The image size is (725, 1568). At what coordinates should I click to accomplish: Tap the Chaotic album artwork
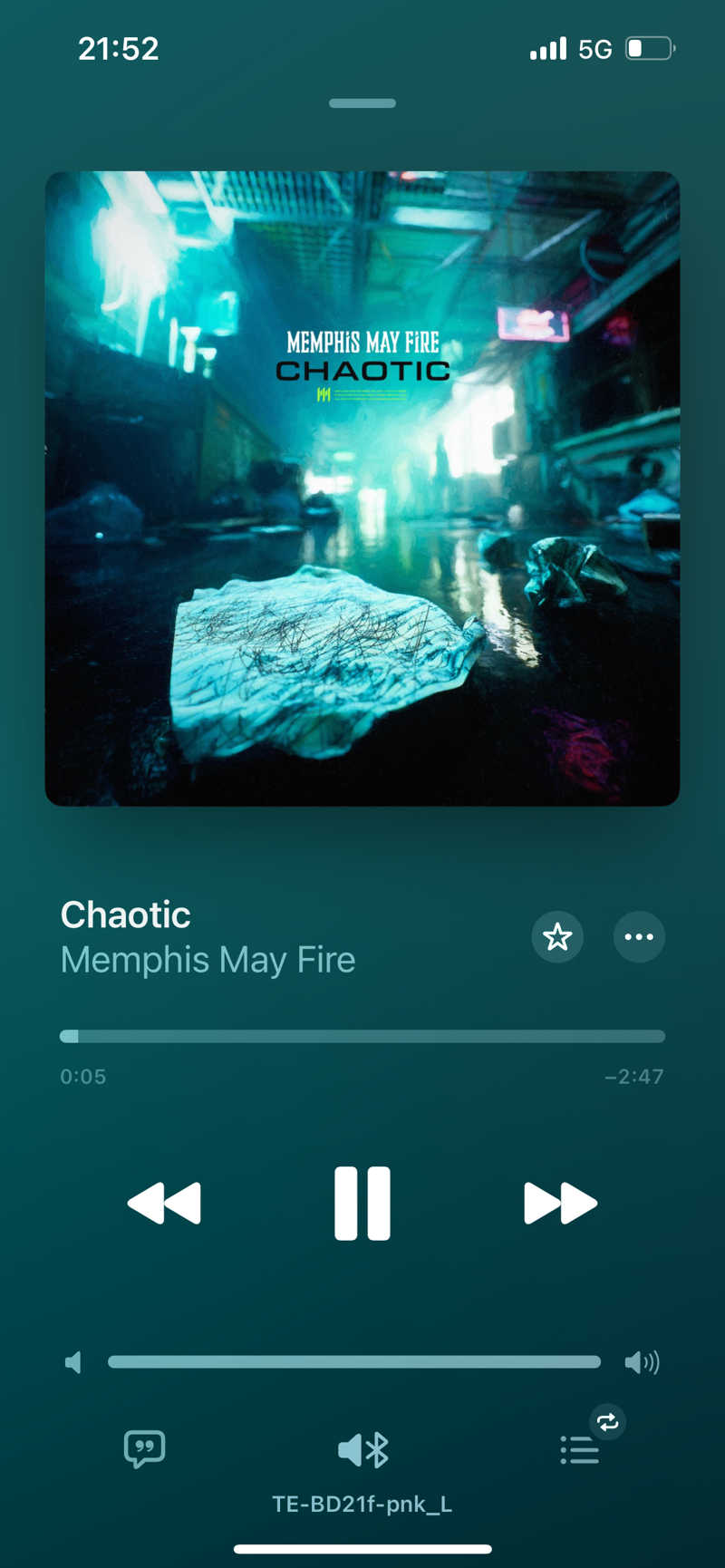click(362, 489)
